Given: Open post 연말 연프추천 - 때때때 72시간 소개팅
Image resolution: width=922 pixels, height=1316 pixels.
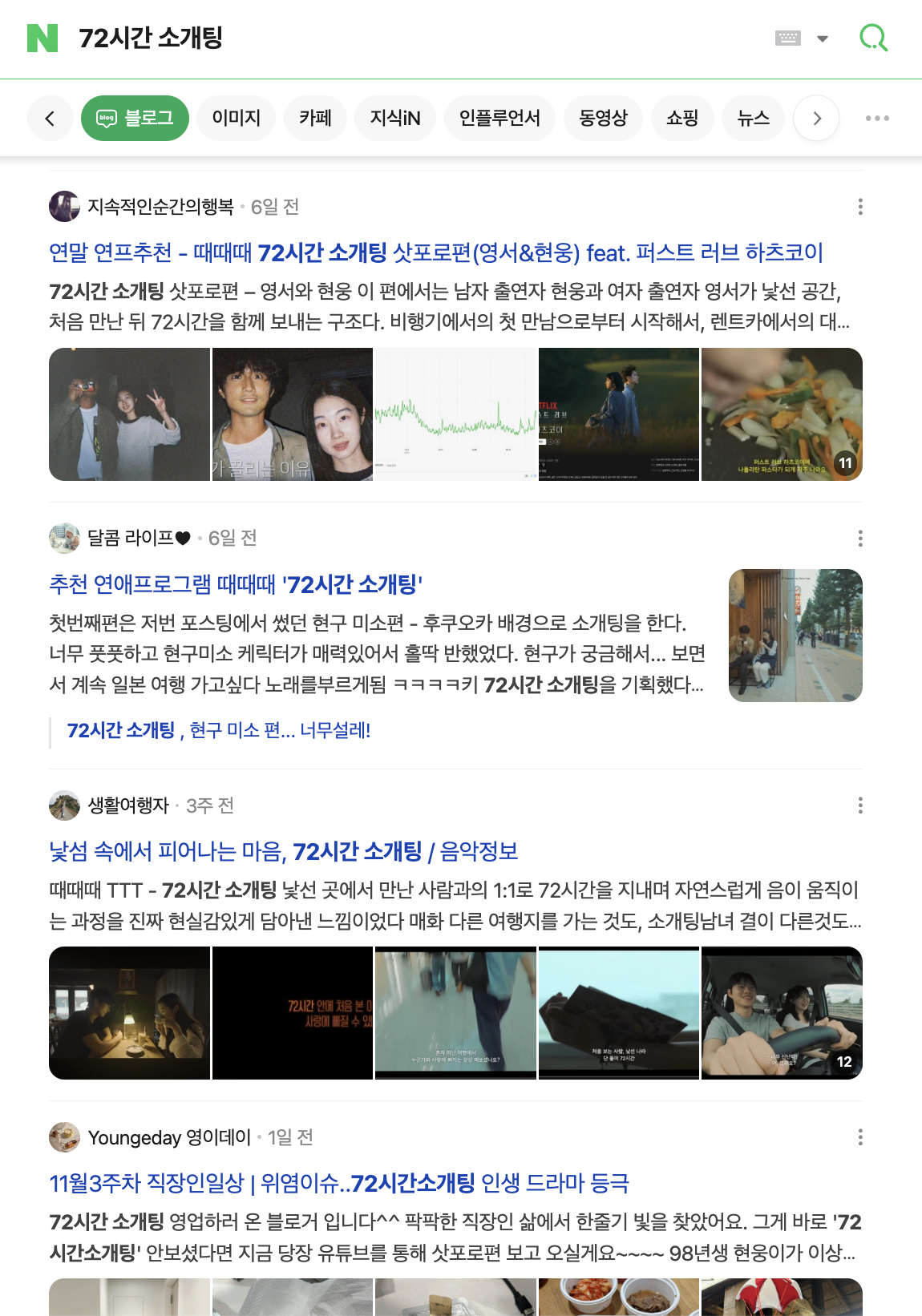Looking at the screenshot, I should 435,253.
